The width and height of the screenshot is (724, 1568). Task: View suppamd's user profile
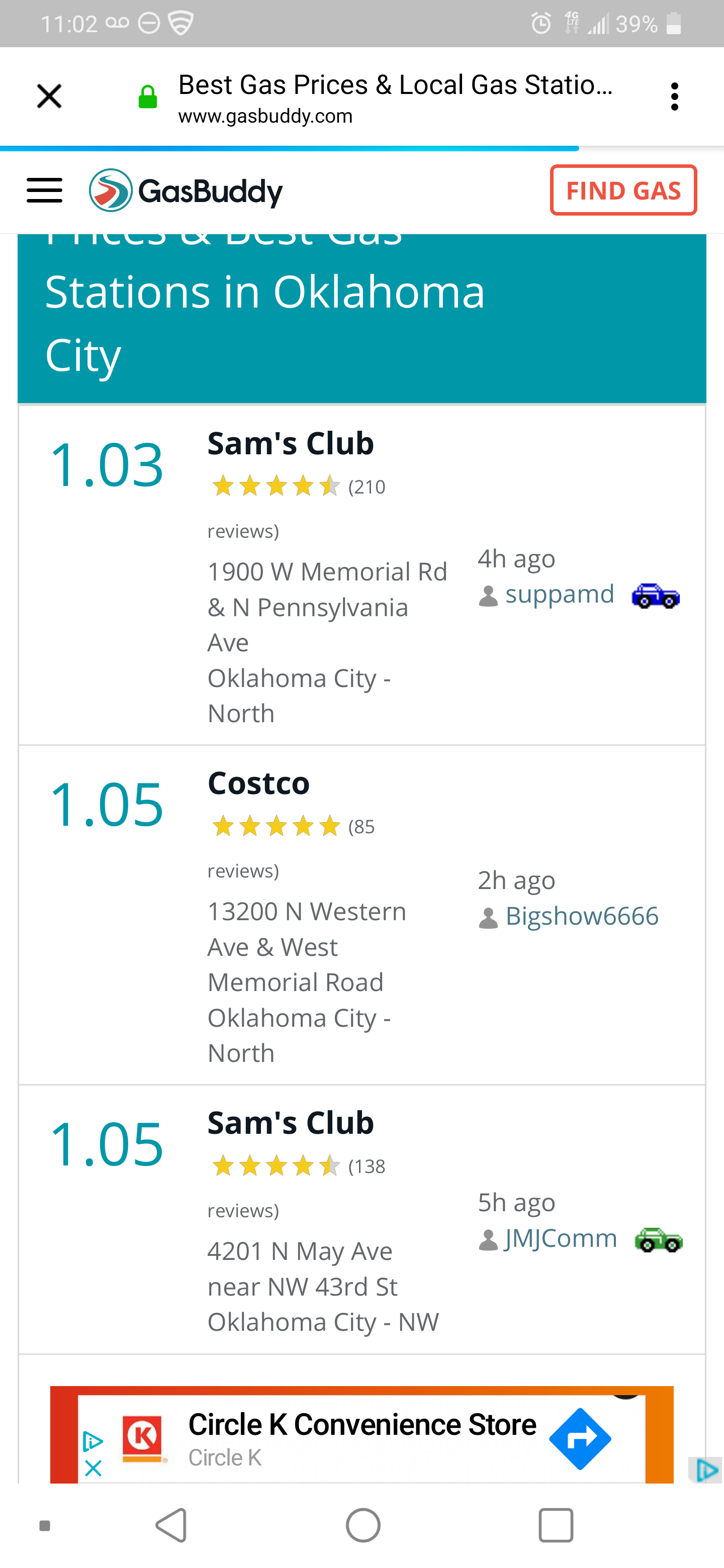559,594
